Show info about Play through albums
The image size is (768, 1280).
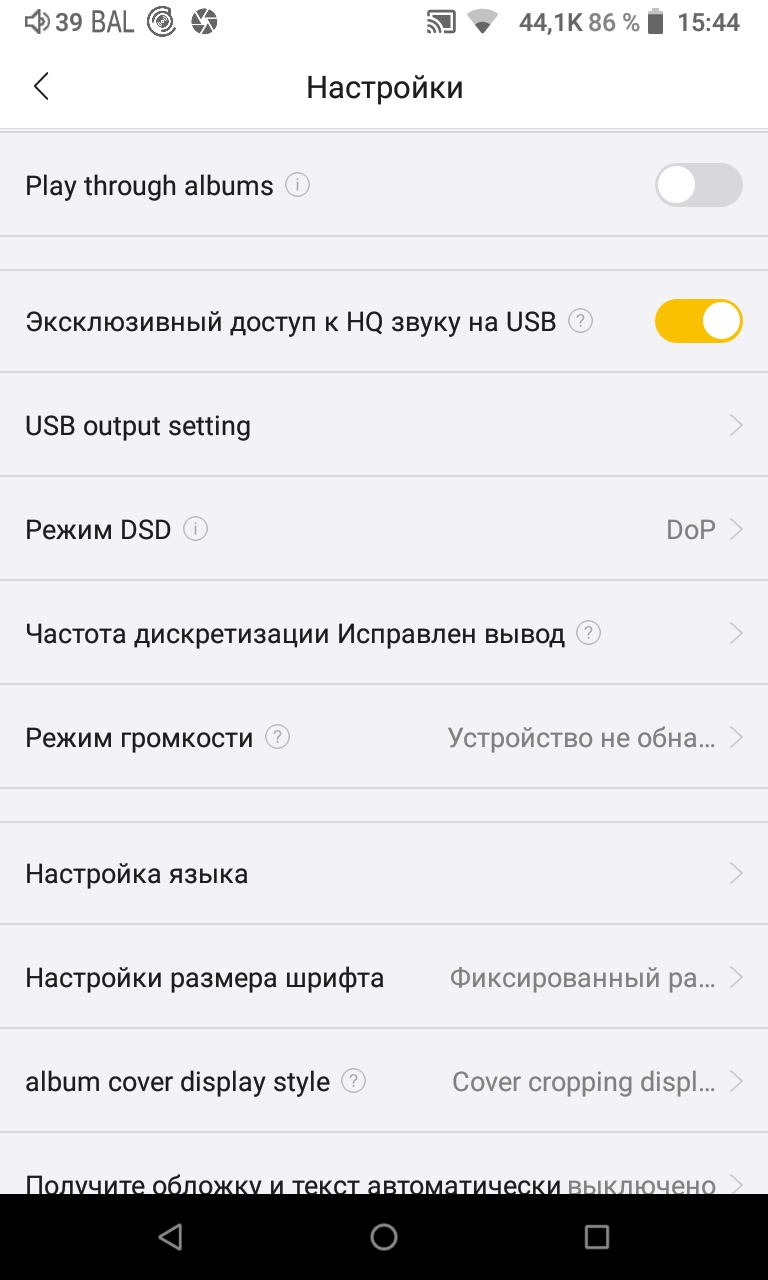(297, 185)
